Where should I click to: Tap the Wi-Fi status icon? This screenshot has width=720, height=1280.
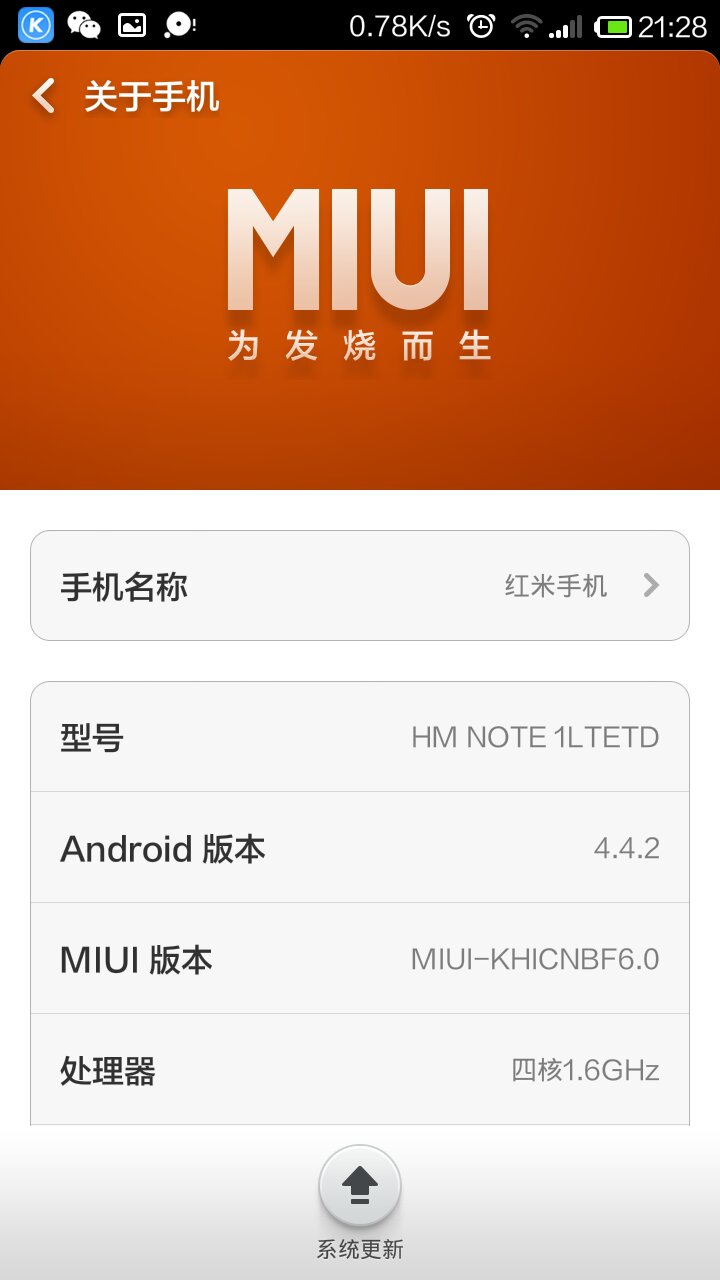[x=530, y=24]
